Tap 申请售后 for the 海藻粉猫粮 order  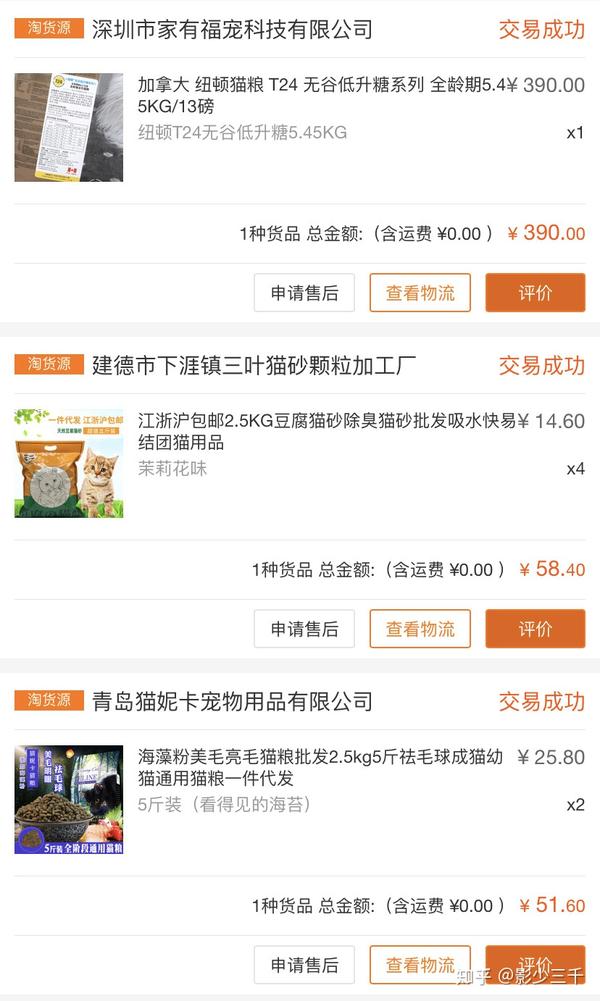coord(304,965)
